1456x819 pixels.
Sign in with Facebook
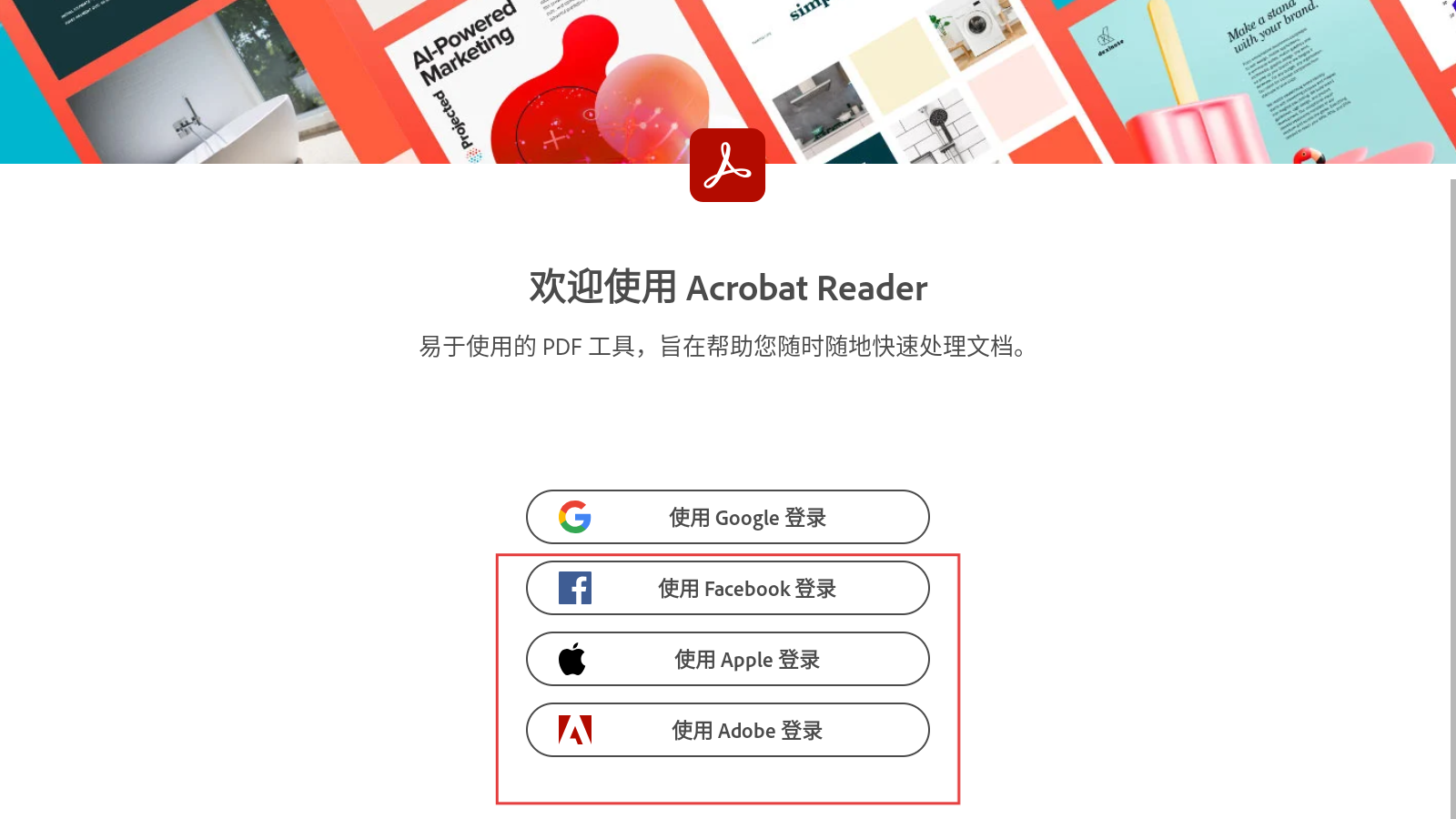click(727, 588)
